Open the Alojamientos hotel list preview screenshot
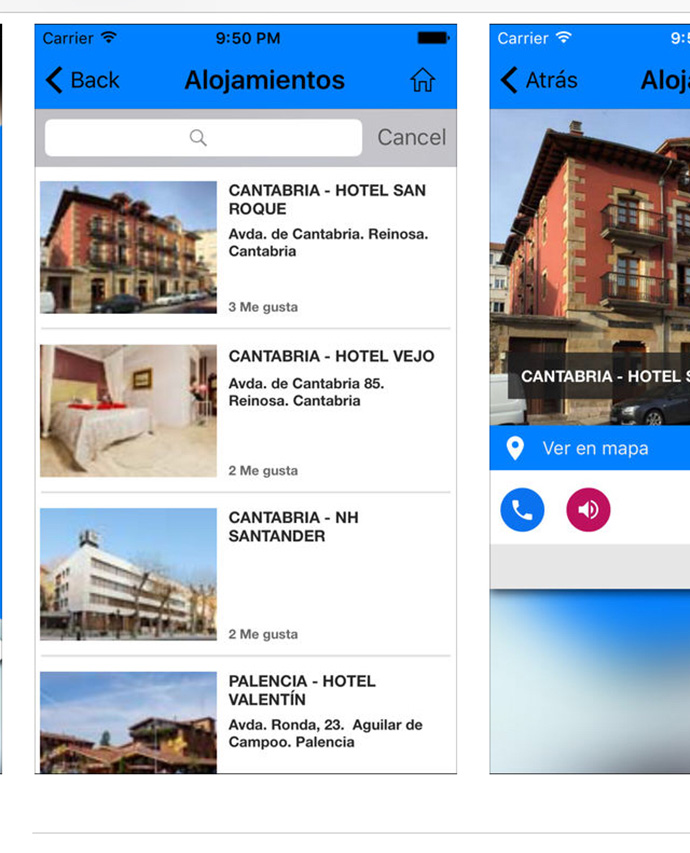Screen dimensions: 690x853 pos(245,400)
